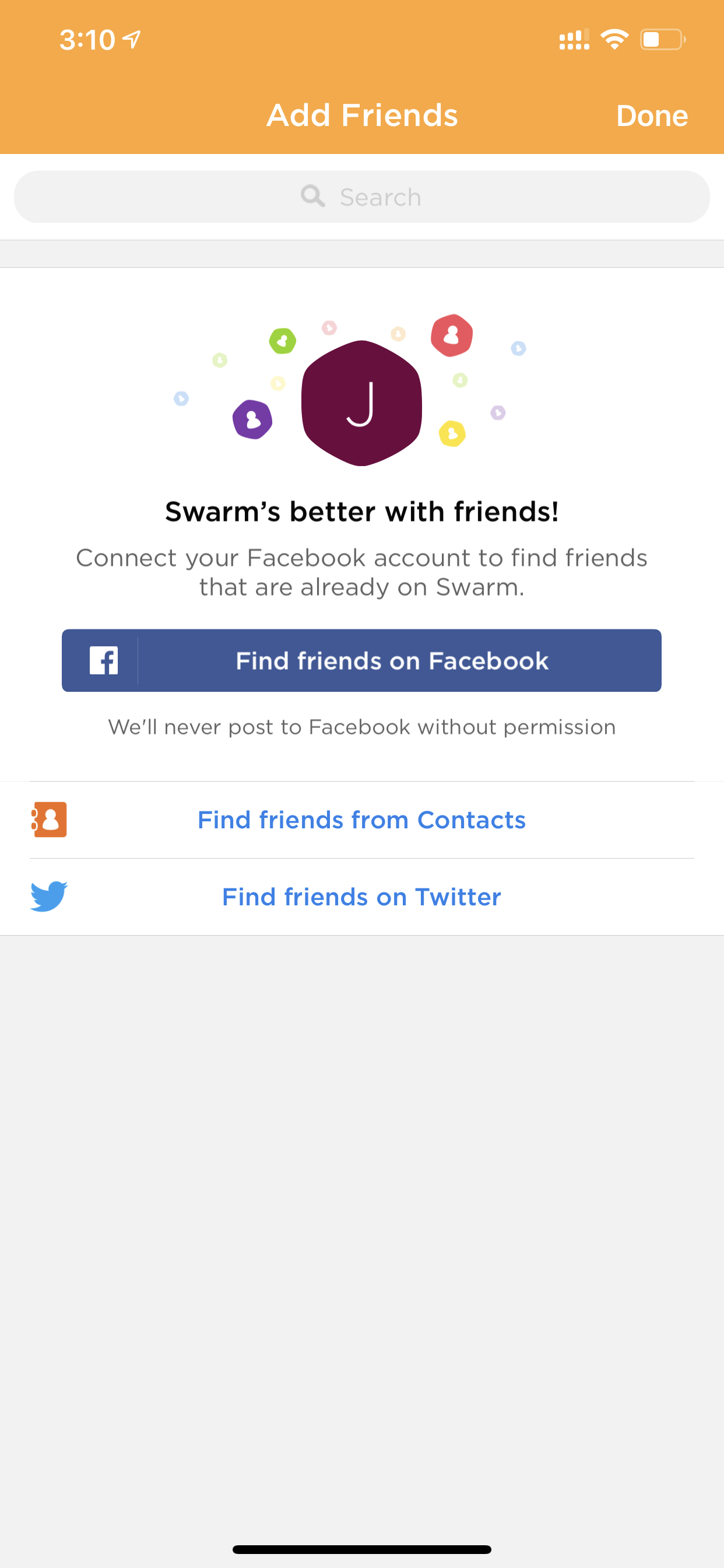Find friends on Facebook
The width and height of the screenshot is (724, 1568).
(361, 660)
